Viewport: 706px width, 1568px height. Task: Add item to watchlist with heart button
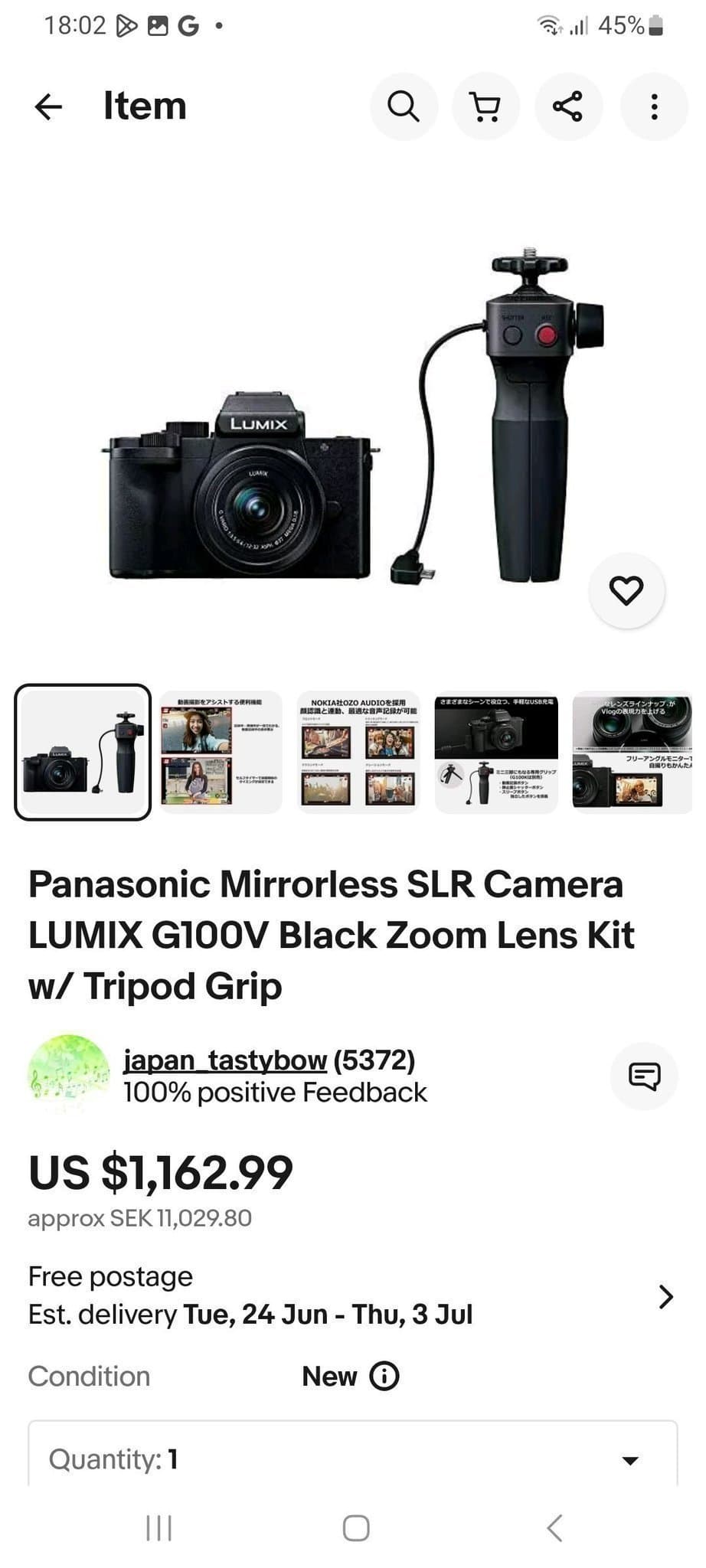(x=626, y=590)
